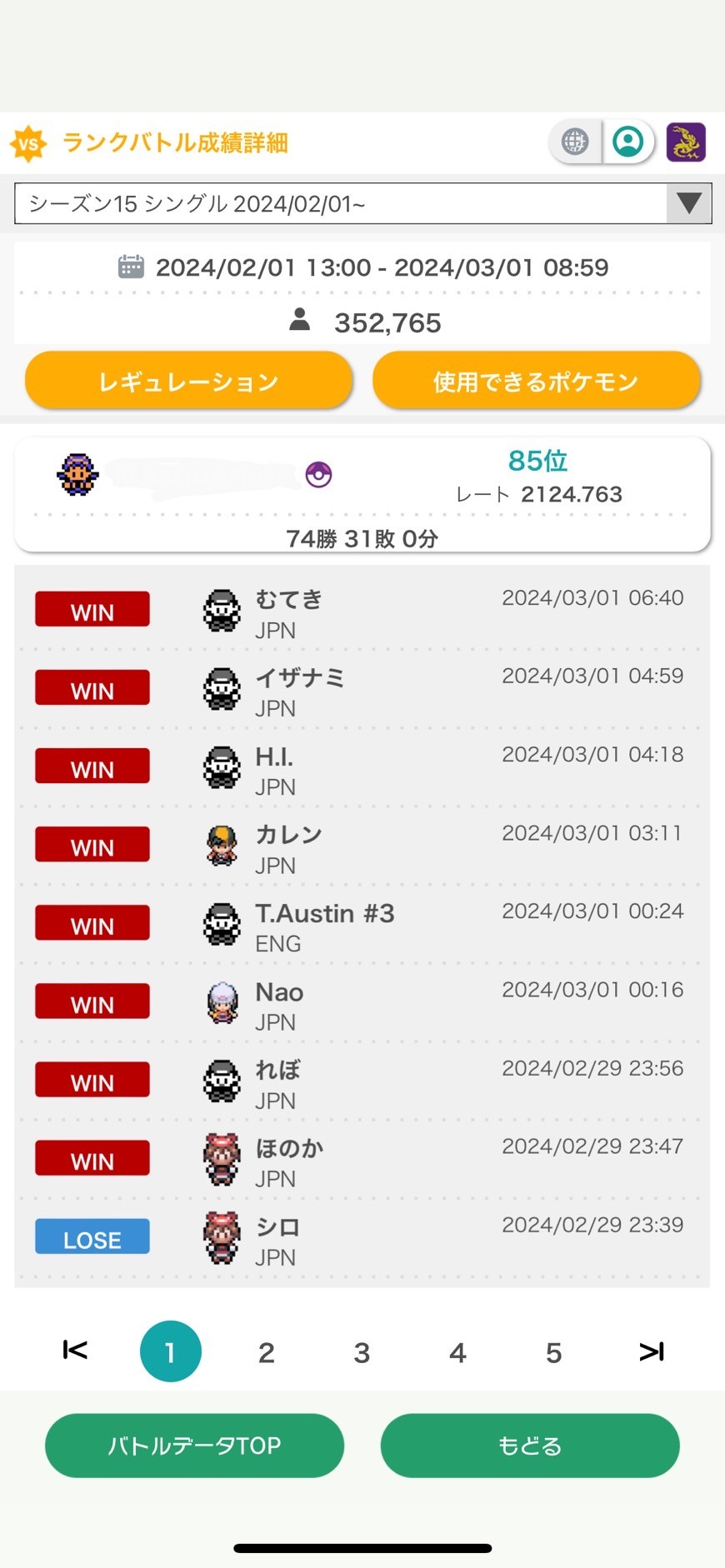Jump to page 4 of results
725x1568 pixels.
(x=457, y=1352)
